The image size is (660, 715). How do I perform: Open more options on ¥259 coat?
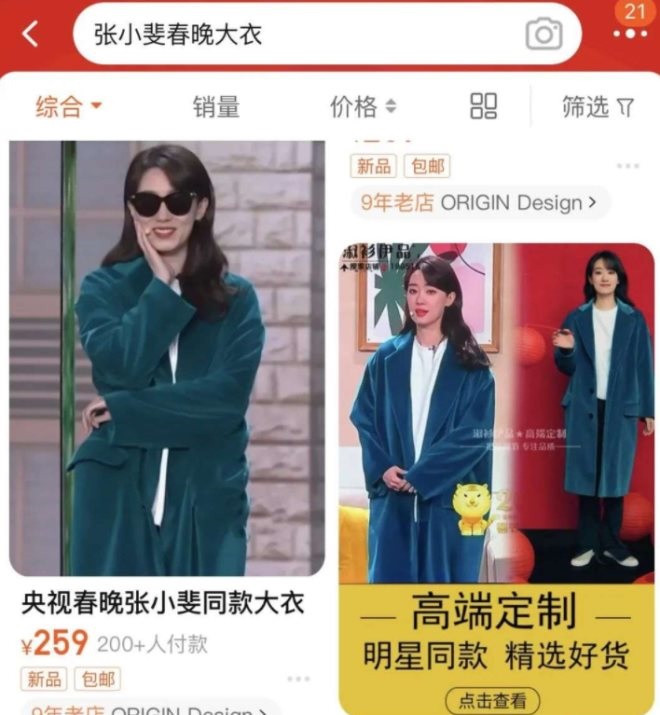[x=298, y=679]
